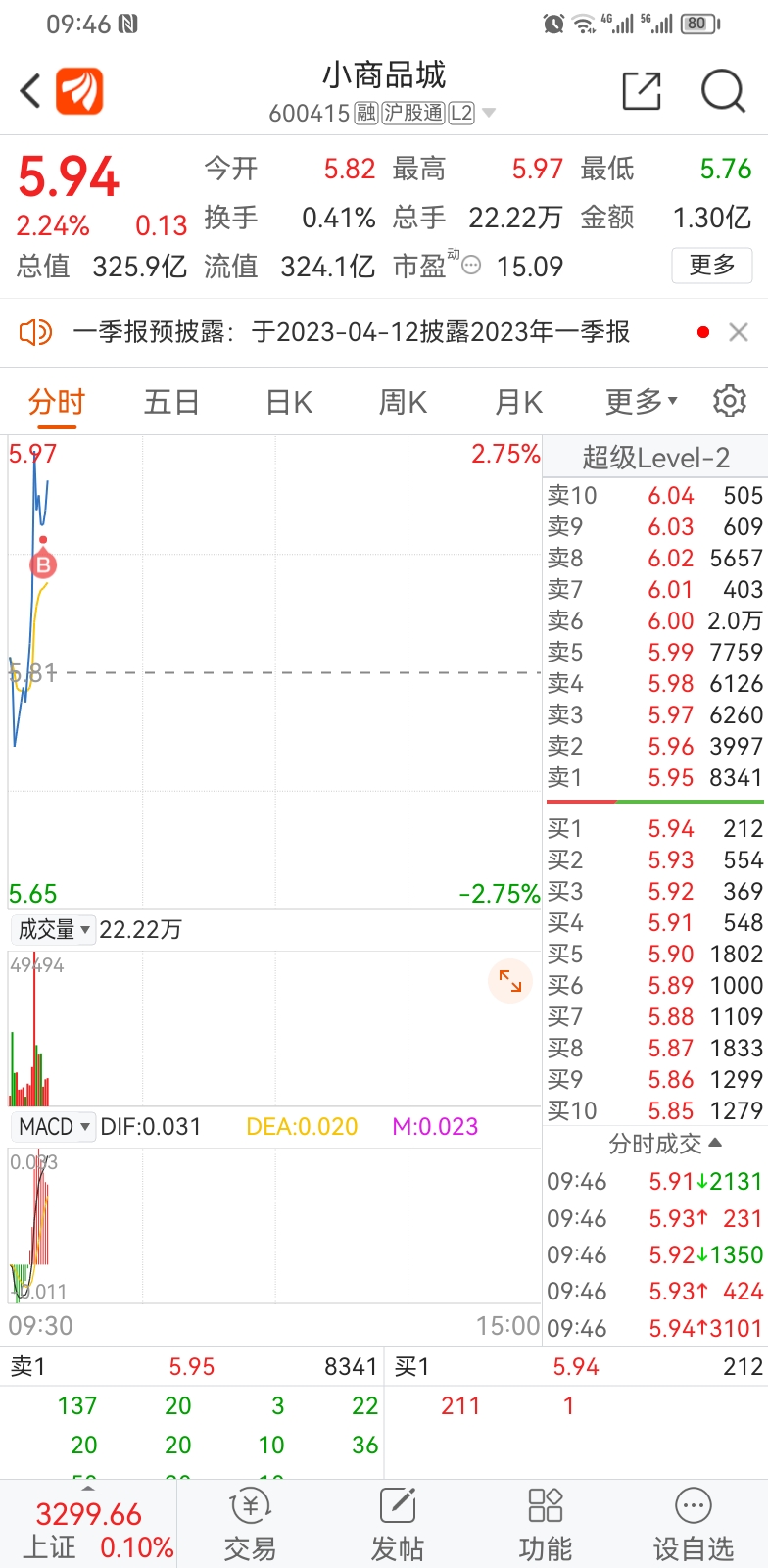Screen dimensions: 768x1568
Task: Change the MACD indicator dropdown
Action: [x=55, y=1127]
